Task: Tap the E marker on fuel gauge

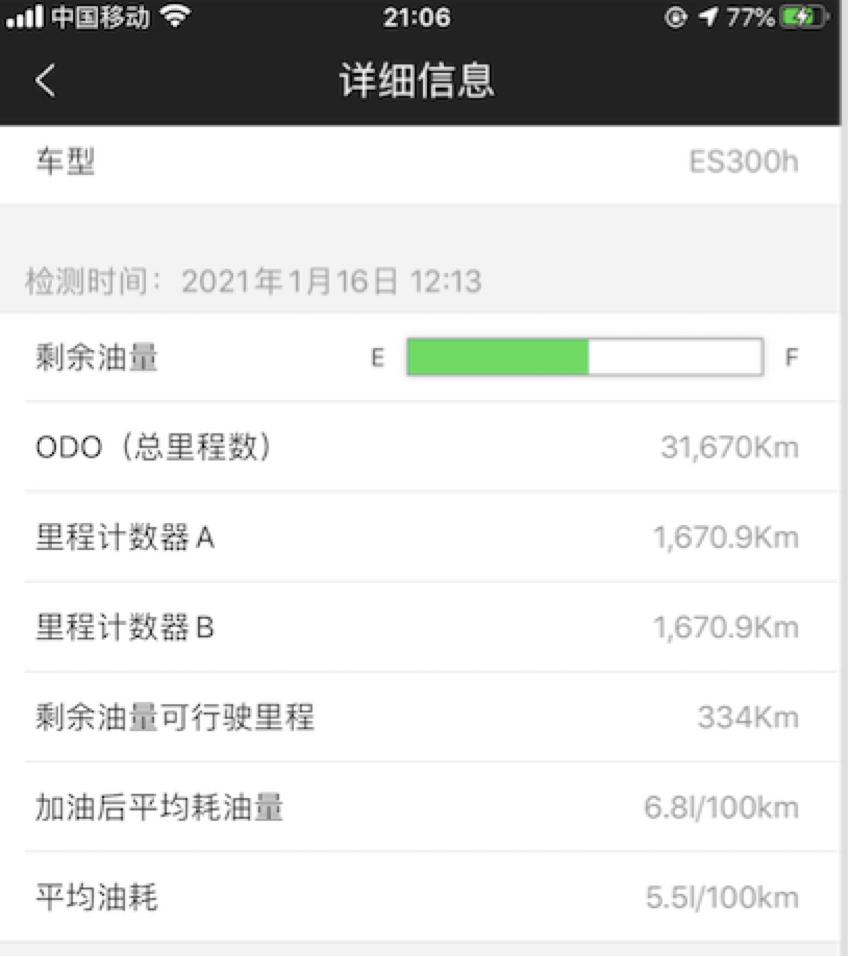Action: point(376,358)
